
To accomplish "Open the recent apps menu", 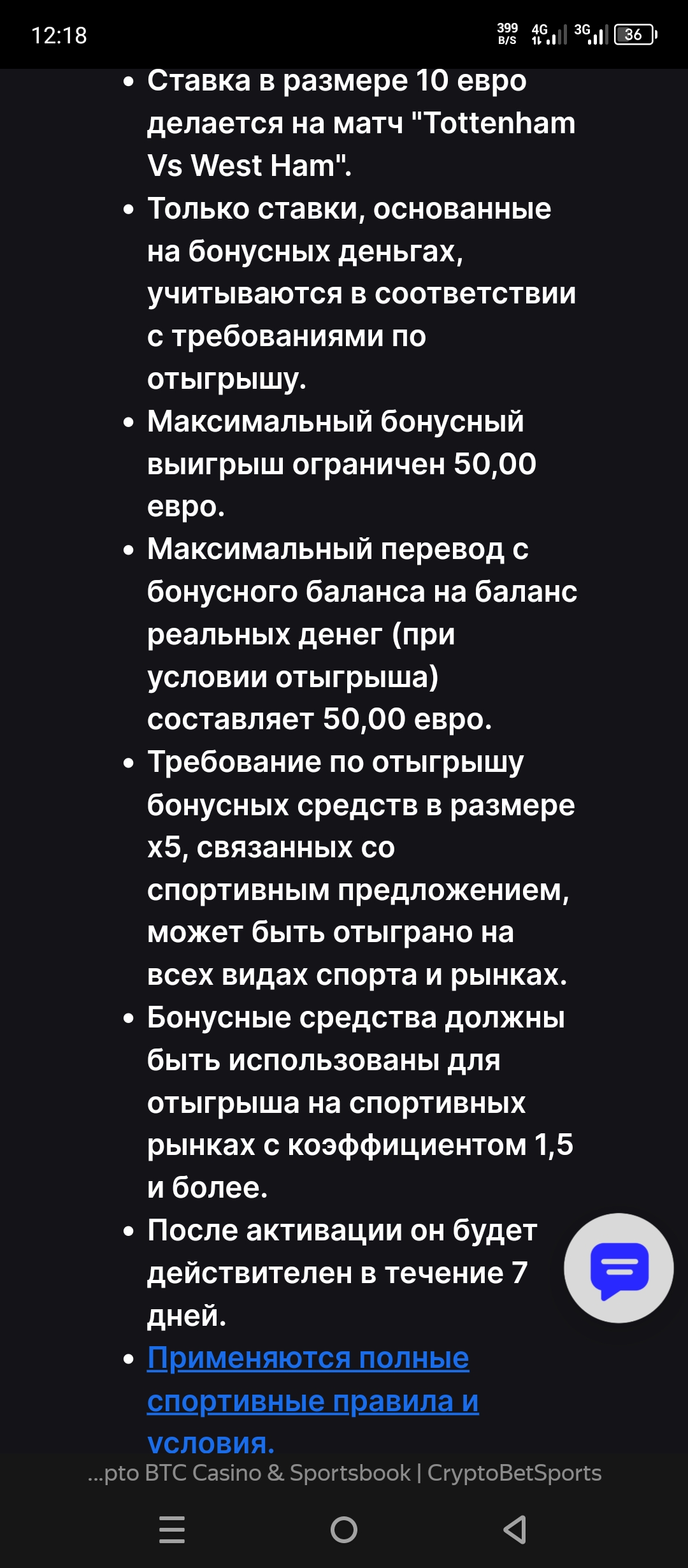I will tap(172, 1529).
